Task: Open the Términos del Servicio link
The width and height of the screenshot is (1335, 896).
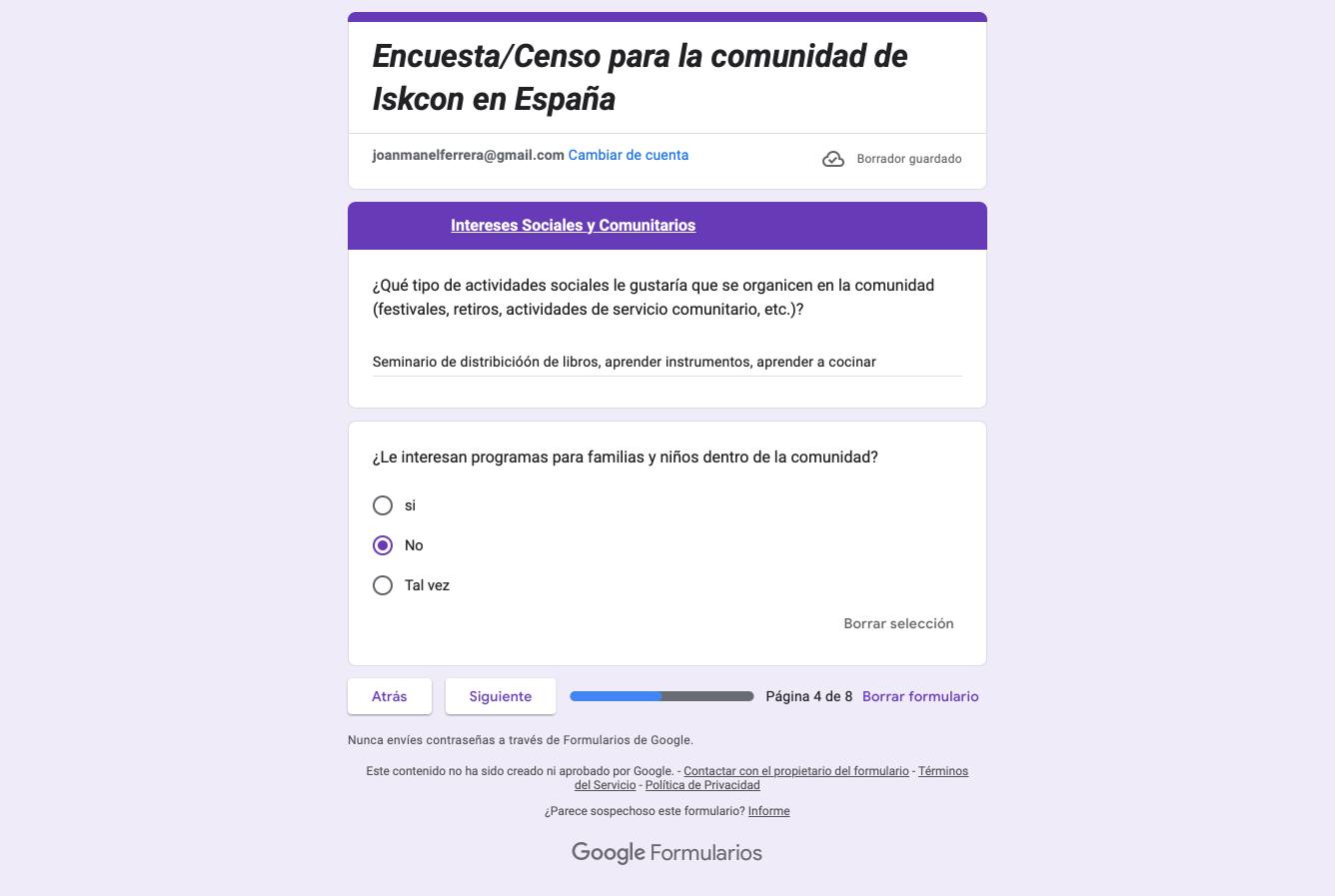Action: coord(942,771)
